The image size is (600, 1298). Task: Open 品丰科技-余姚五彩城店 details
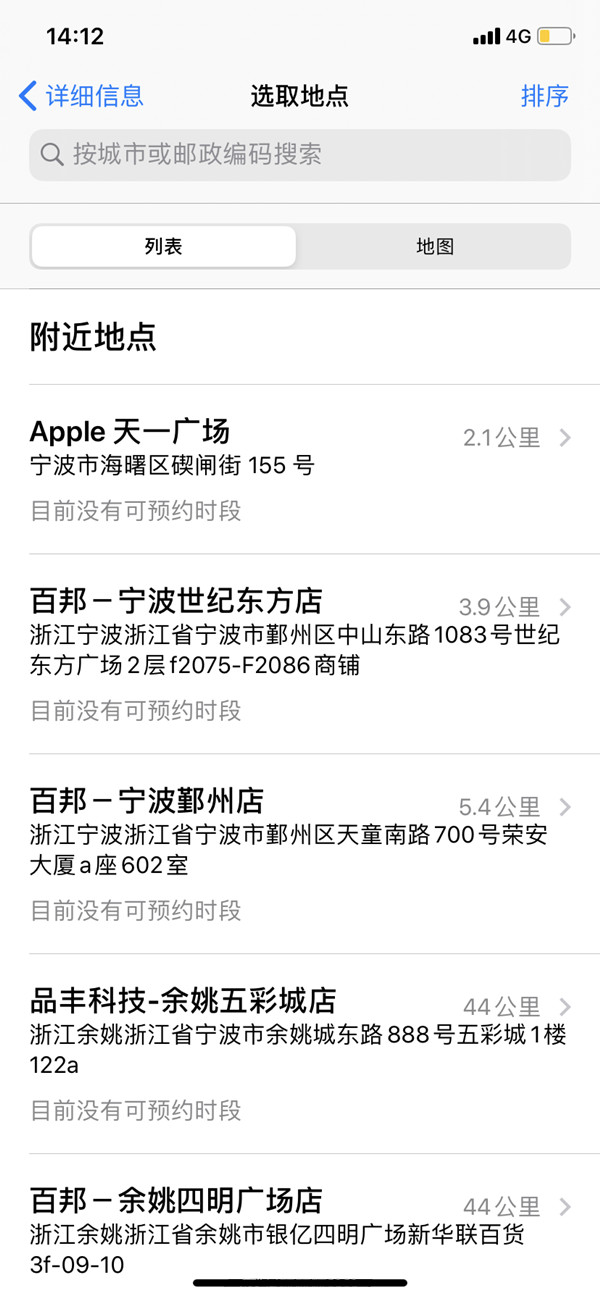pyautogui.click(x=300, y=1053)
